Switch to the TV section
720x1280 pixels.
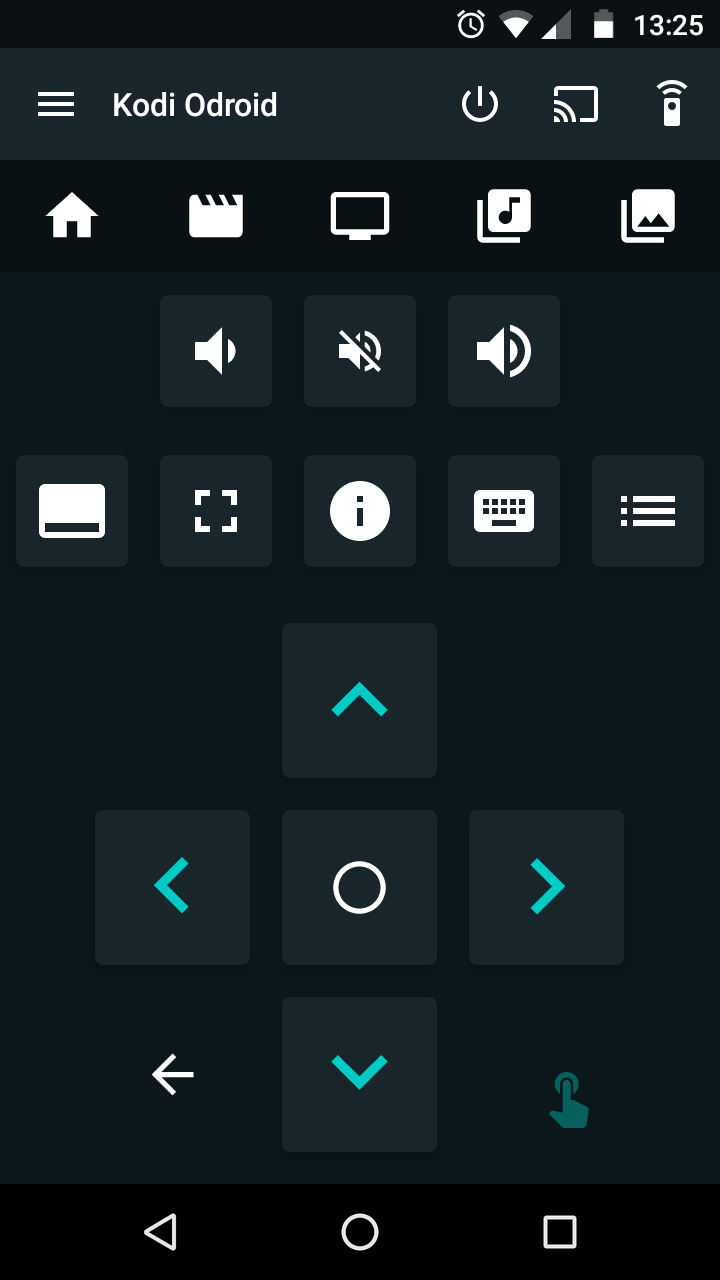[360, 215]
